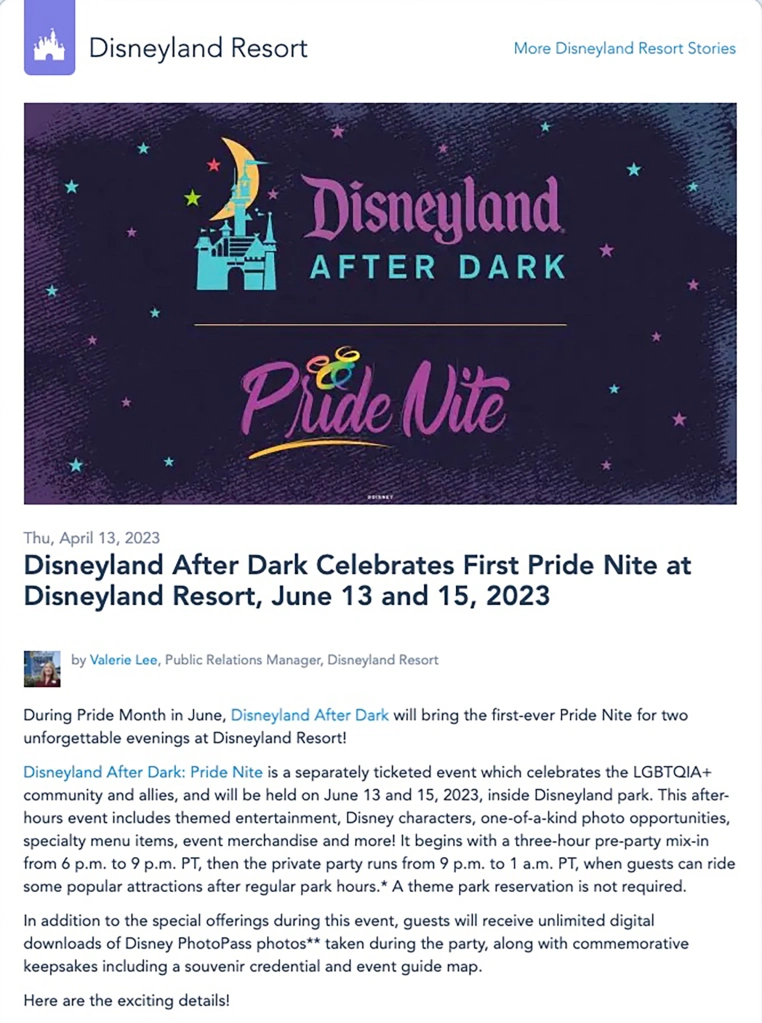This screenshot has width=762, height=1023.
Task: Open the Disneyland After Dark: Pride Nite link
Action: 143,772
